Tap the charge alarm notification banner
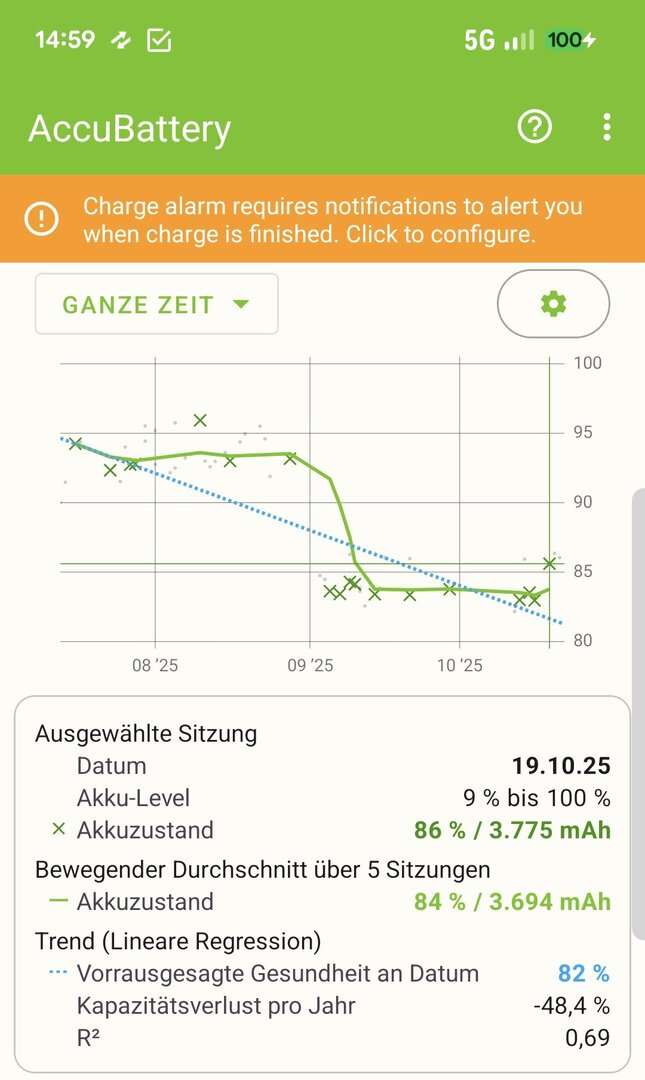Image resolution: width=645 pixels, height=1080 pixels. click(322, 220)
